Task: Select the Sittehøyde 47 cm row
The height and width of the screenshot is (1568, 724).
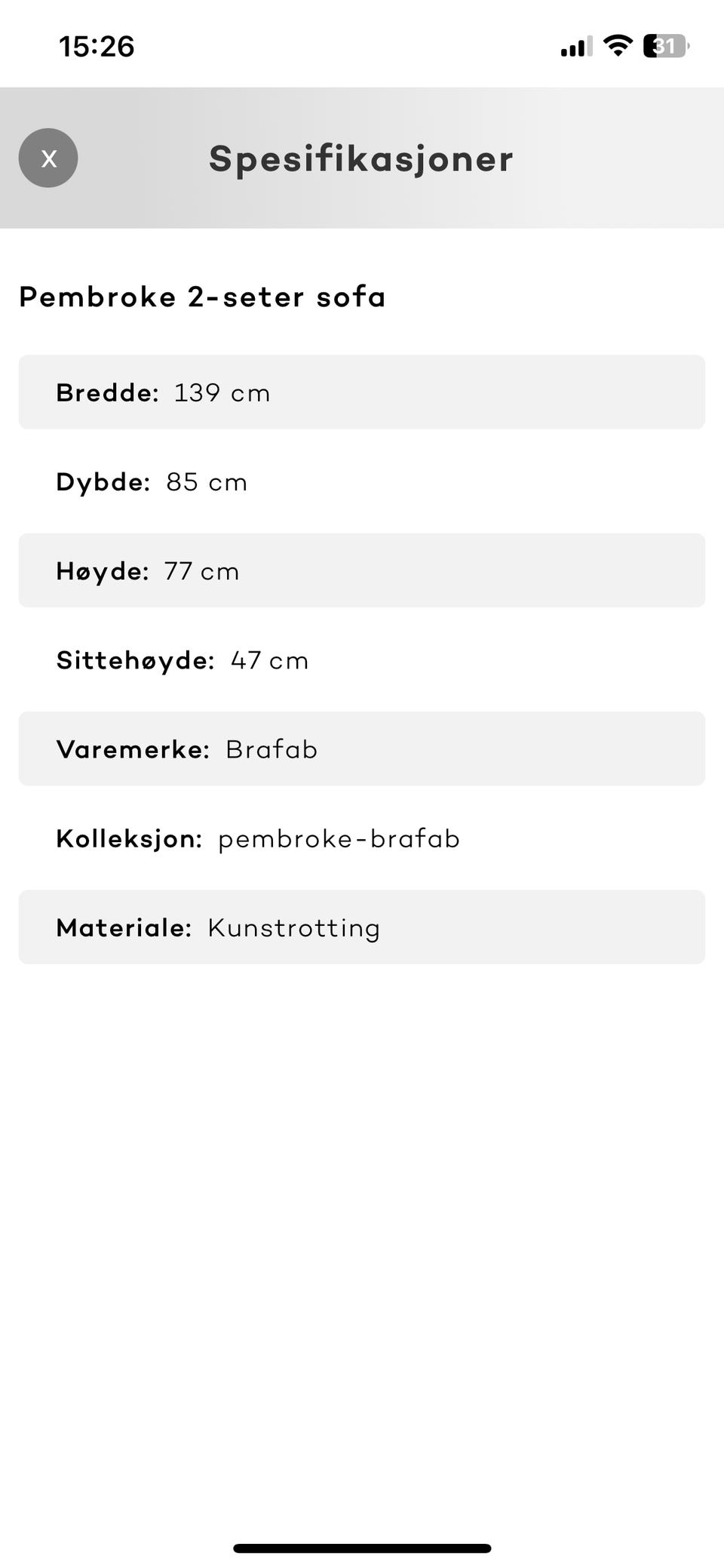Action: 362,659
